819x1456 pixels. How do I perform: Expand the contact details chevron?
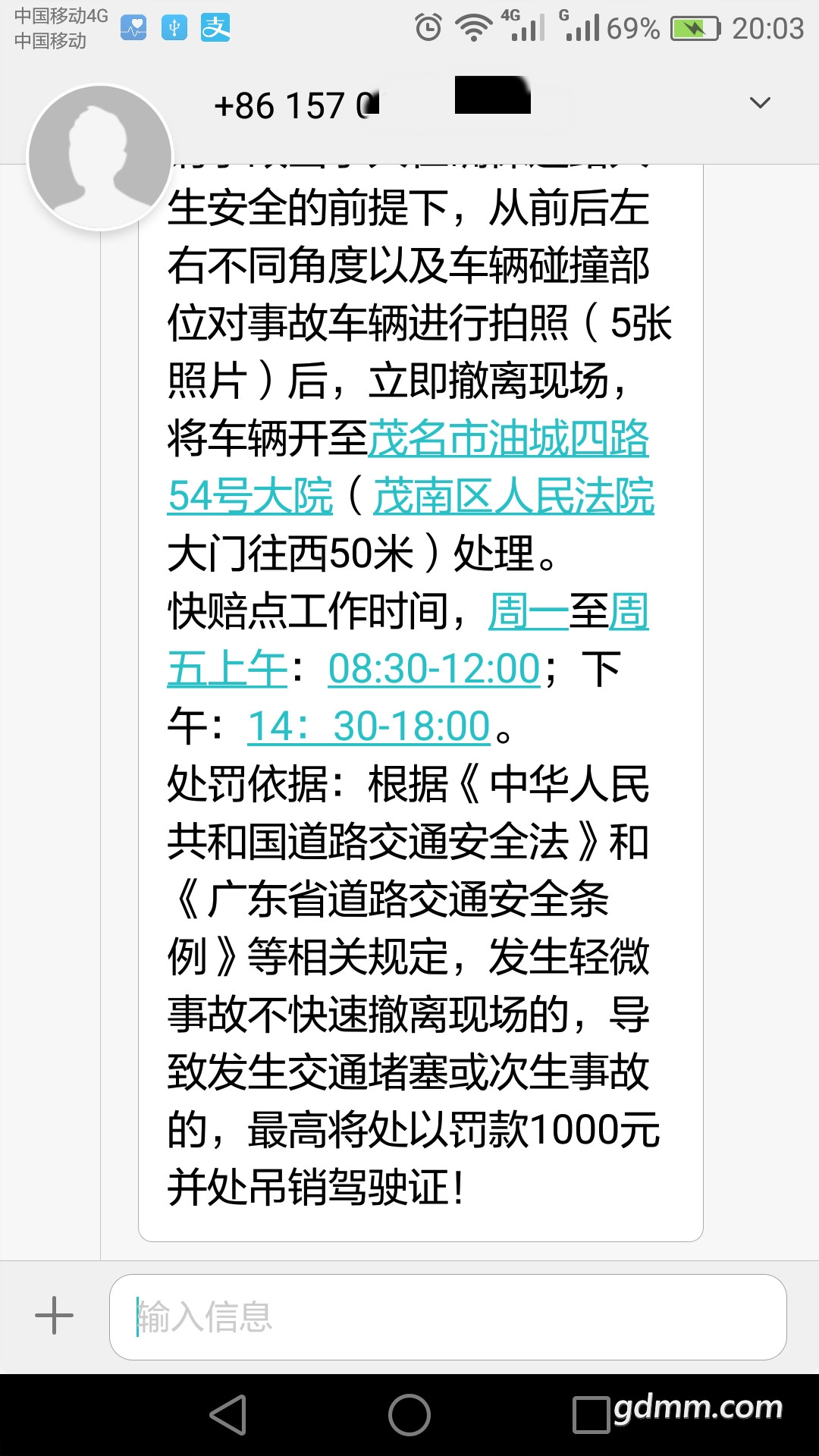759,103
